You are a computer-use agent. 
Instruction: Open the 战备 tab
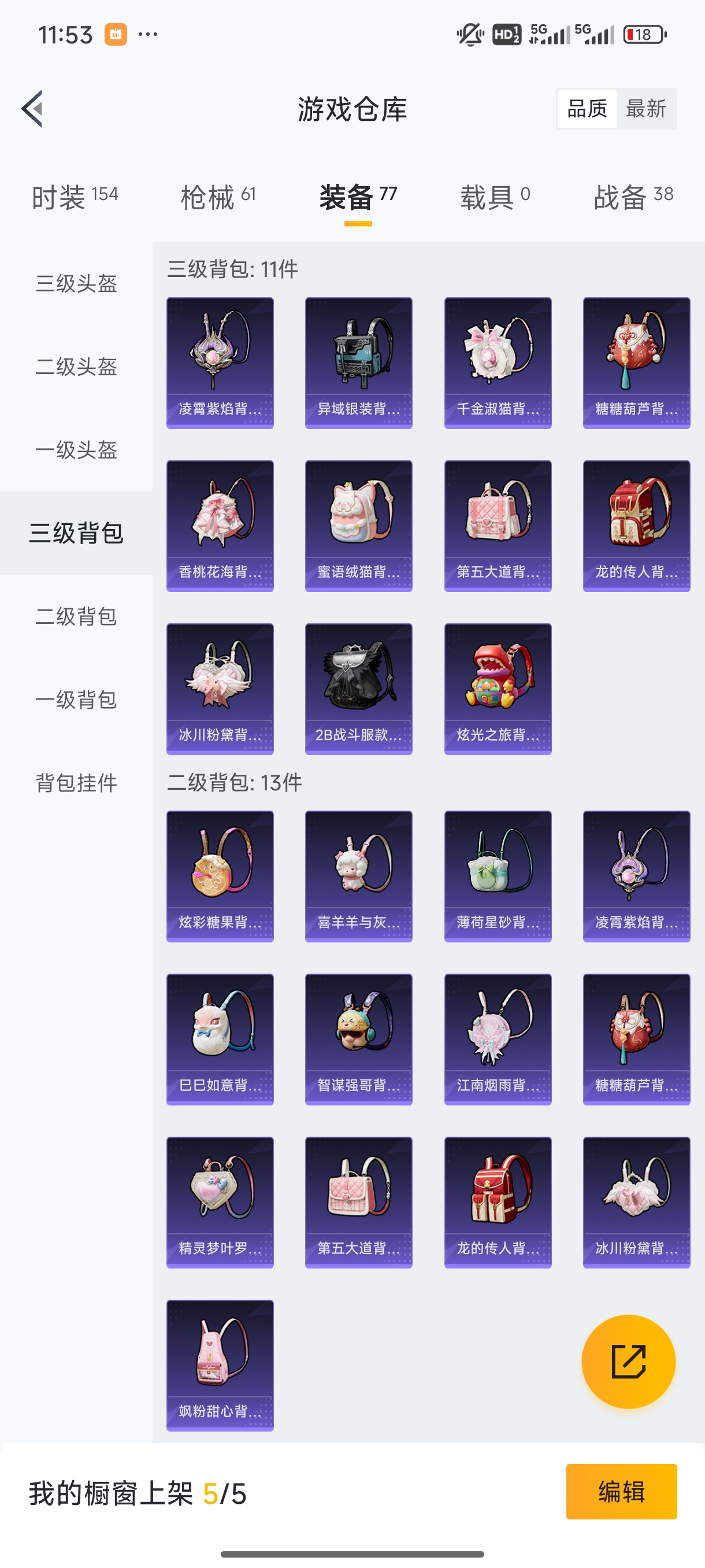633,197
